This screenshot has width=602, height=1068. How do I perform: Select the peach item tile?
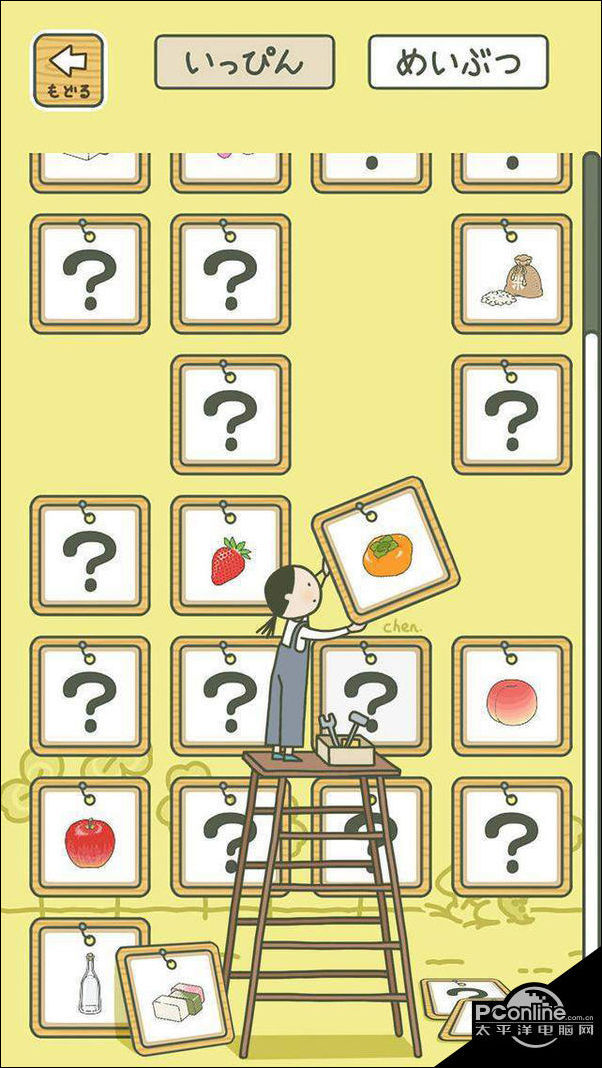[511, 698]
